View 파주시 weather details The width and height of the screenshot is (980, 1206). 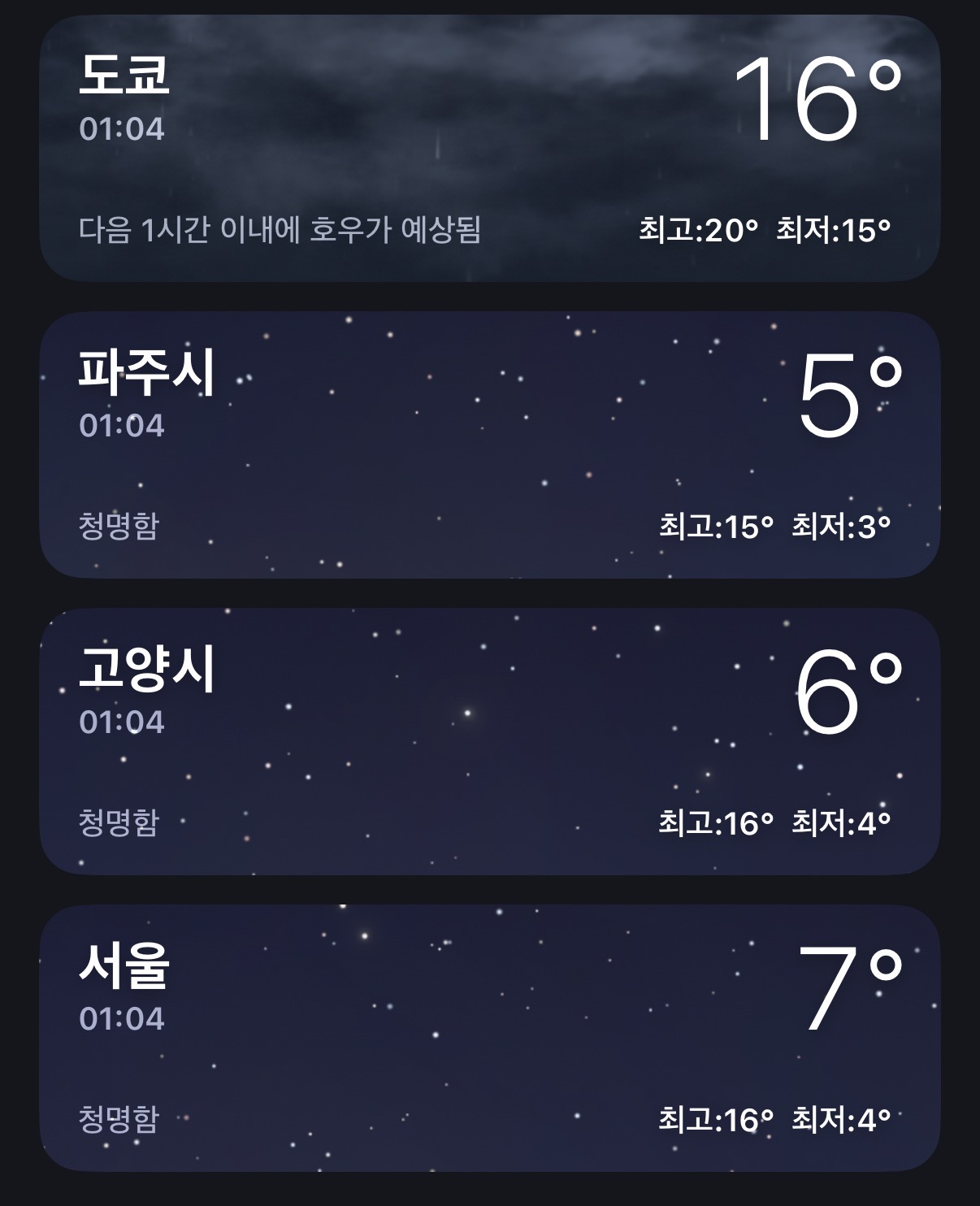point(489,445)
